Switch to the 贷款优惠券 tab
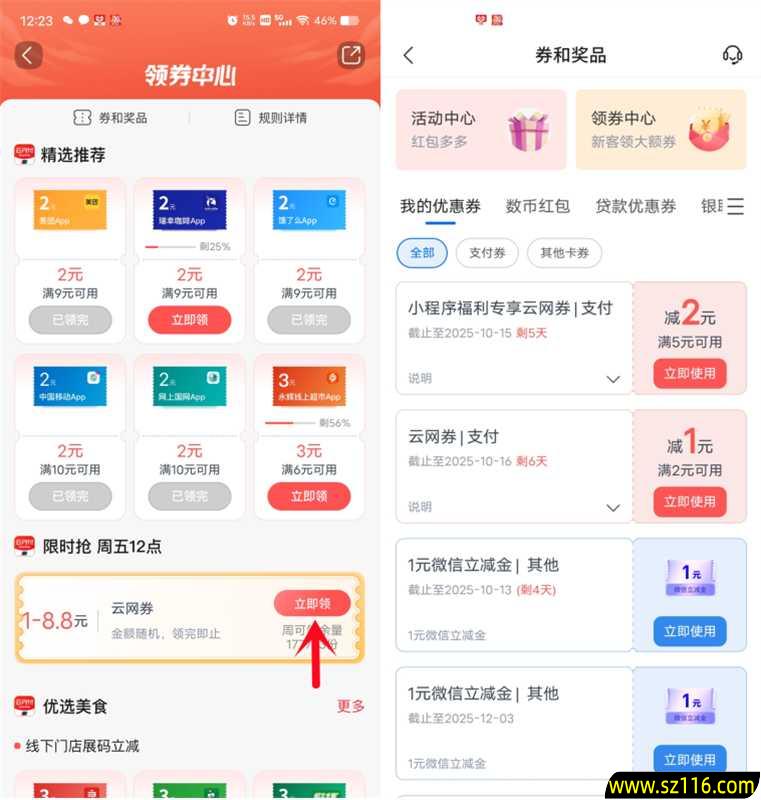Screen dimensions: 761x800 (635, 206)
